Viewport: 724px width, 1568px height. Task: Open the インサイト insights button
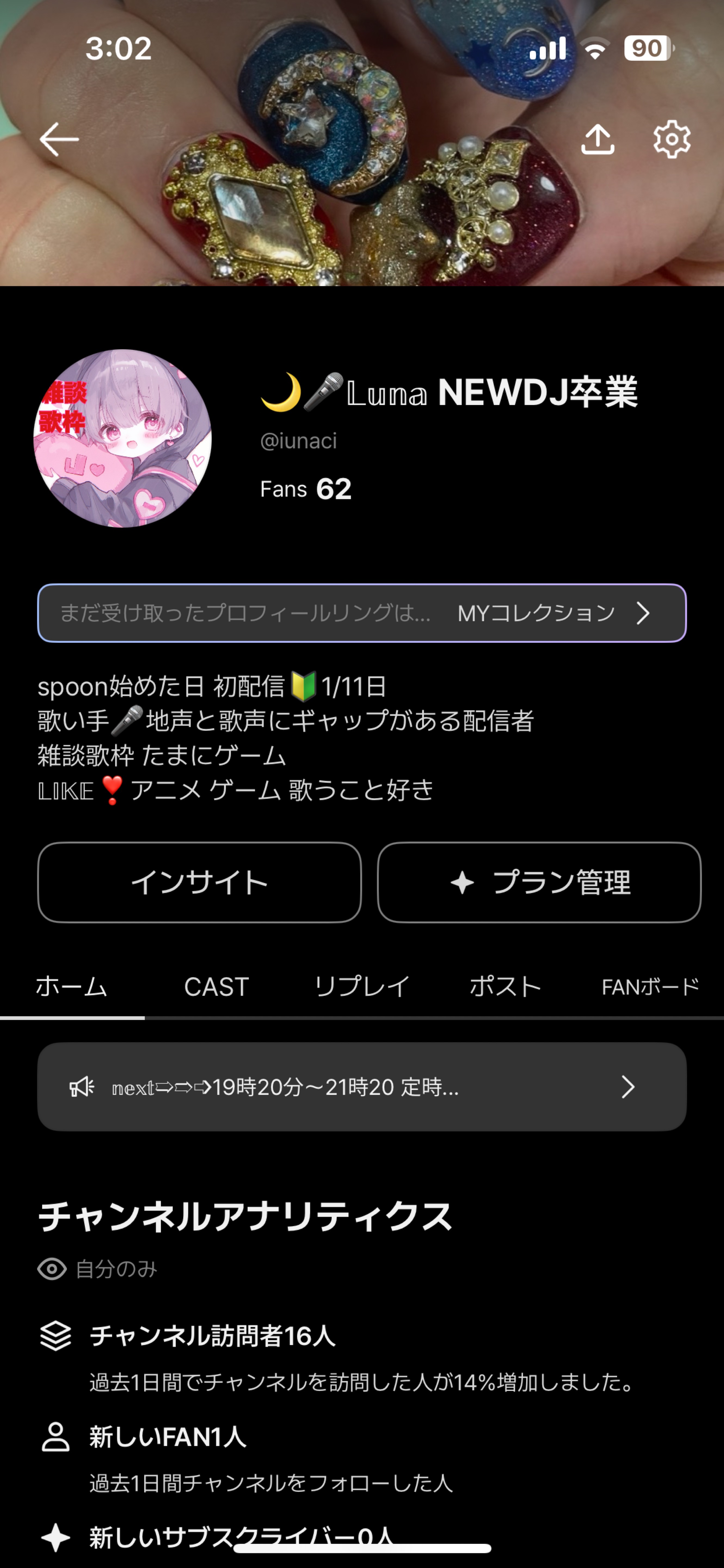point(199,882)
